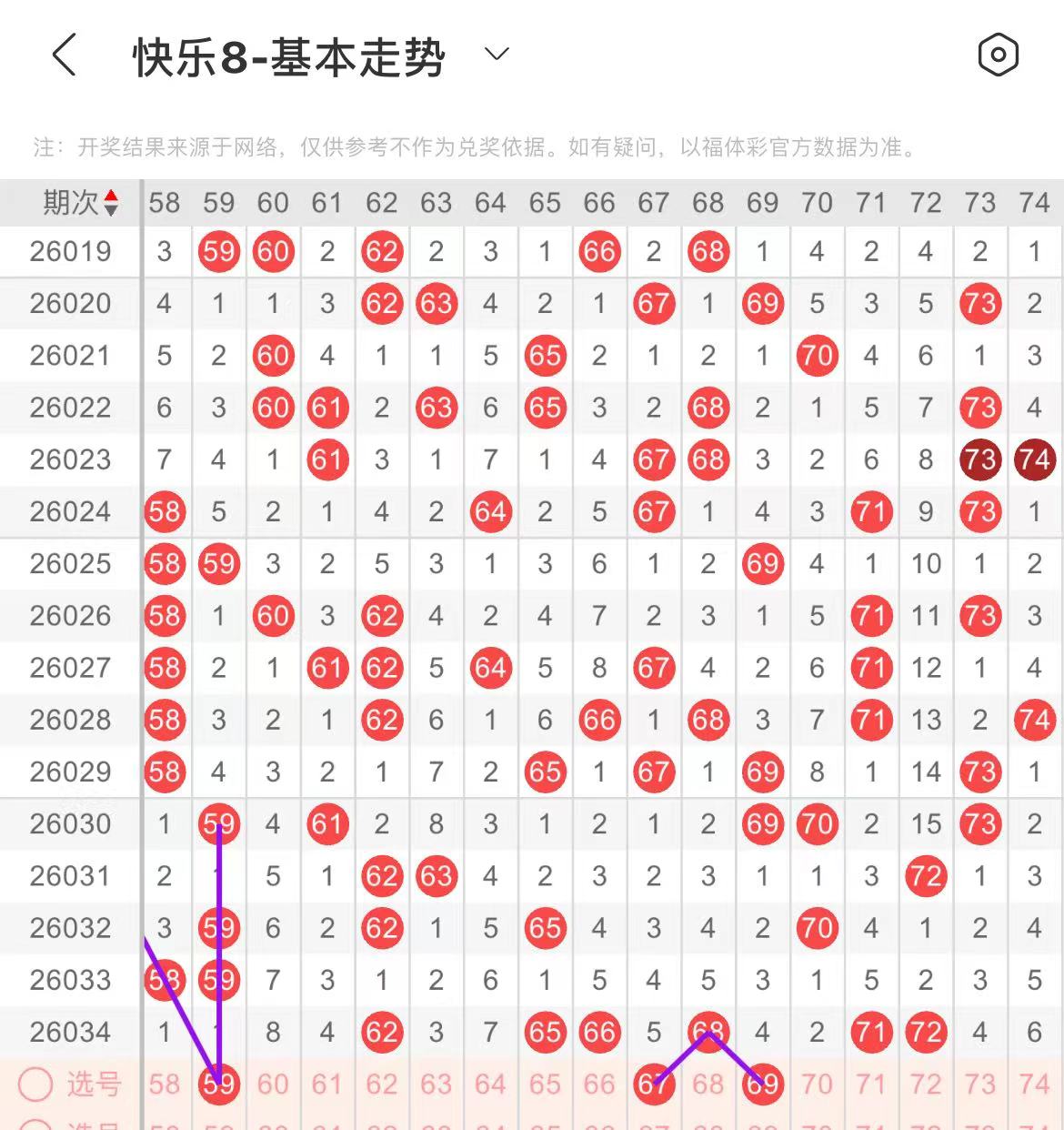This screenshot has width=1064, height=1130.
Task: Remove number 69 from the 选号 row
Action: 762,1084
